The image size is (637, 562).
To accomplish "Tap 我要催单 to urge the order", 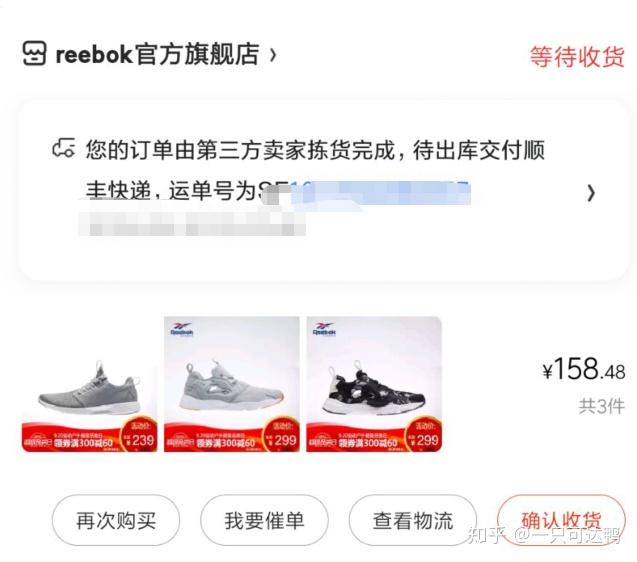I will (264, 521).
